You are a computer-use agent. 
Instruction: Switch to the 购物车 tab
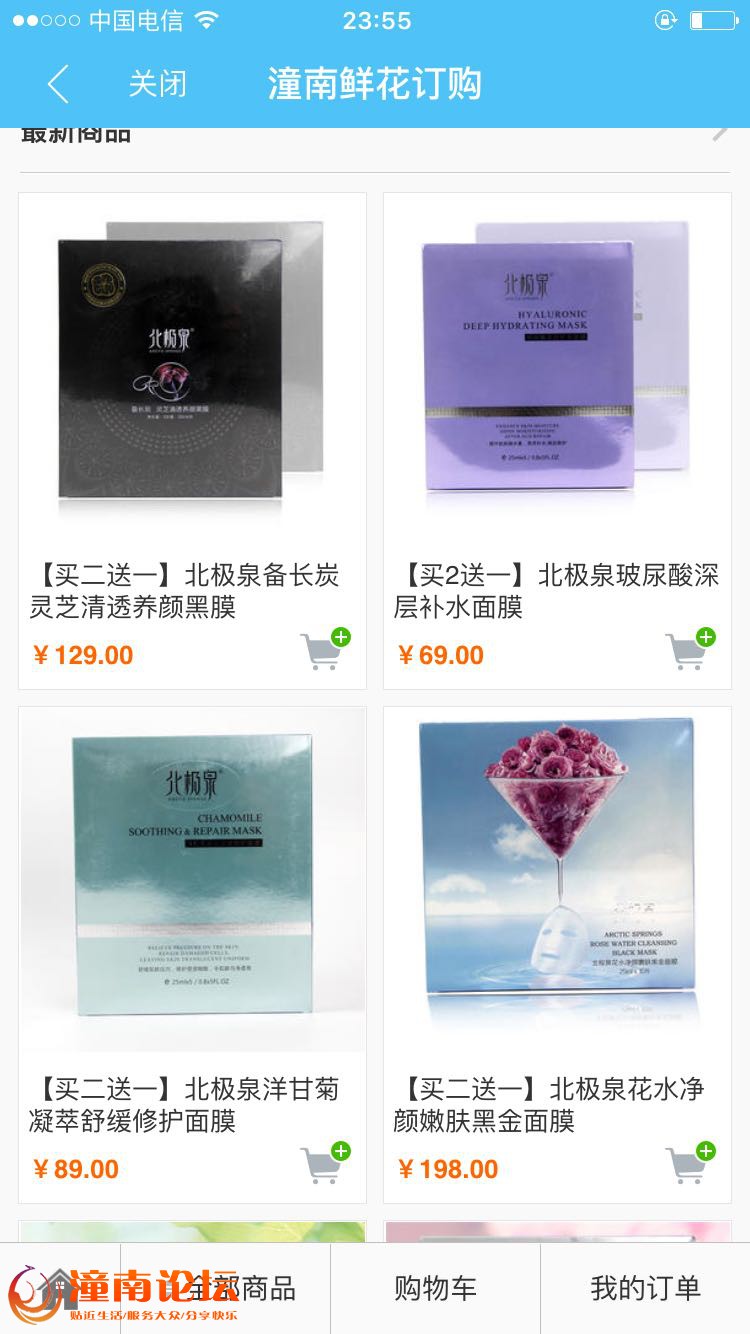pyautogui.click(x=435, y=1288)
